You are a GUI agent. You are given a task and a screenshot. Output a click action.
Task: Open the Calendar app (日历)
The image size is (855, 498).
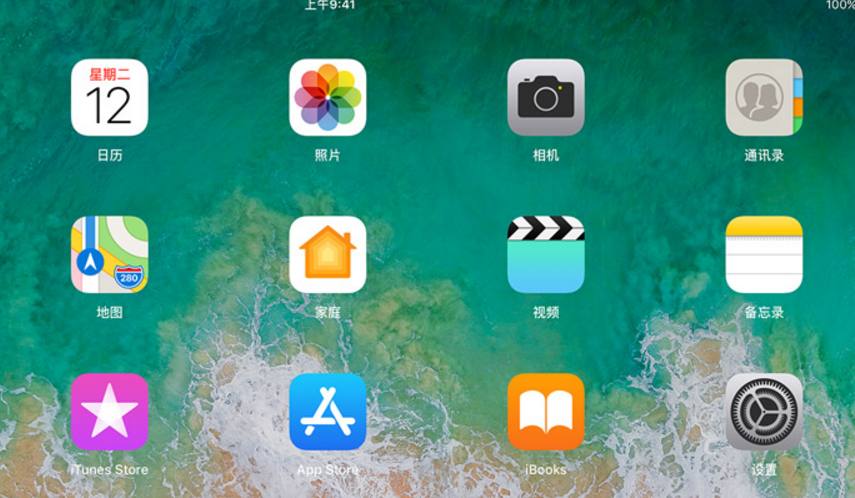coord(109,97)
